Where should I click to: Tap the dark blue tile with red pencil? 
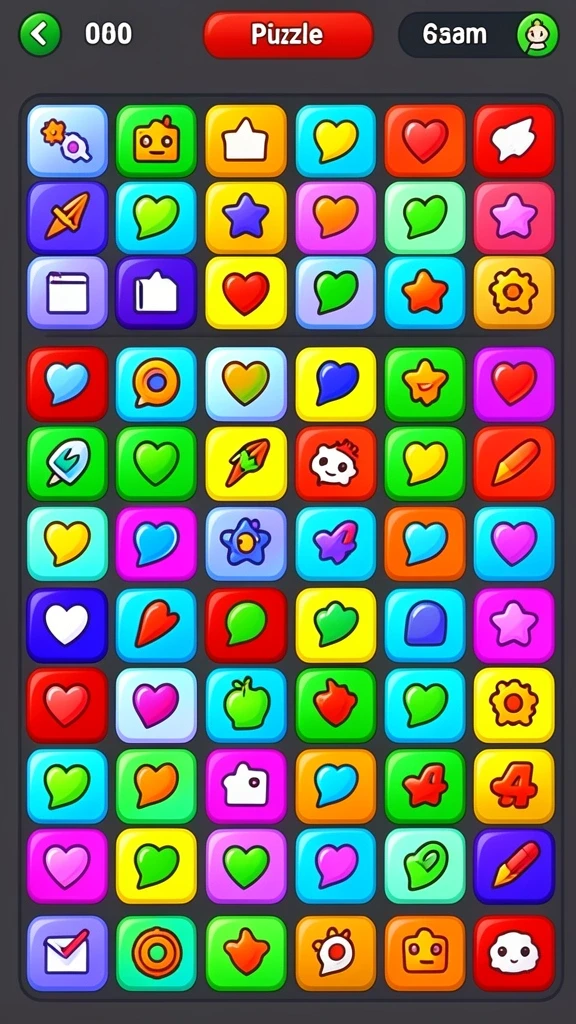tap(514, 866)
